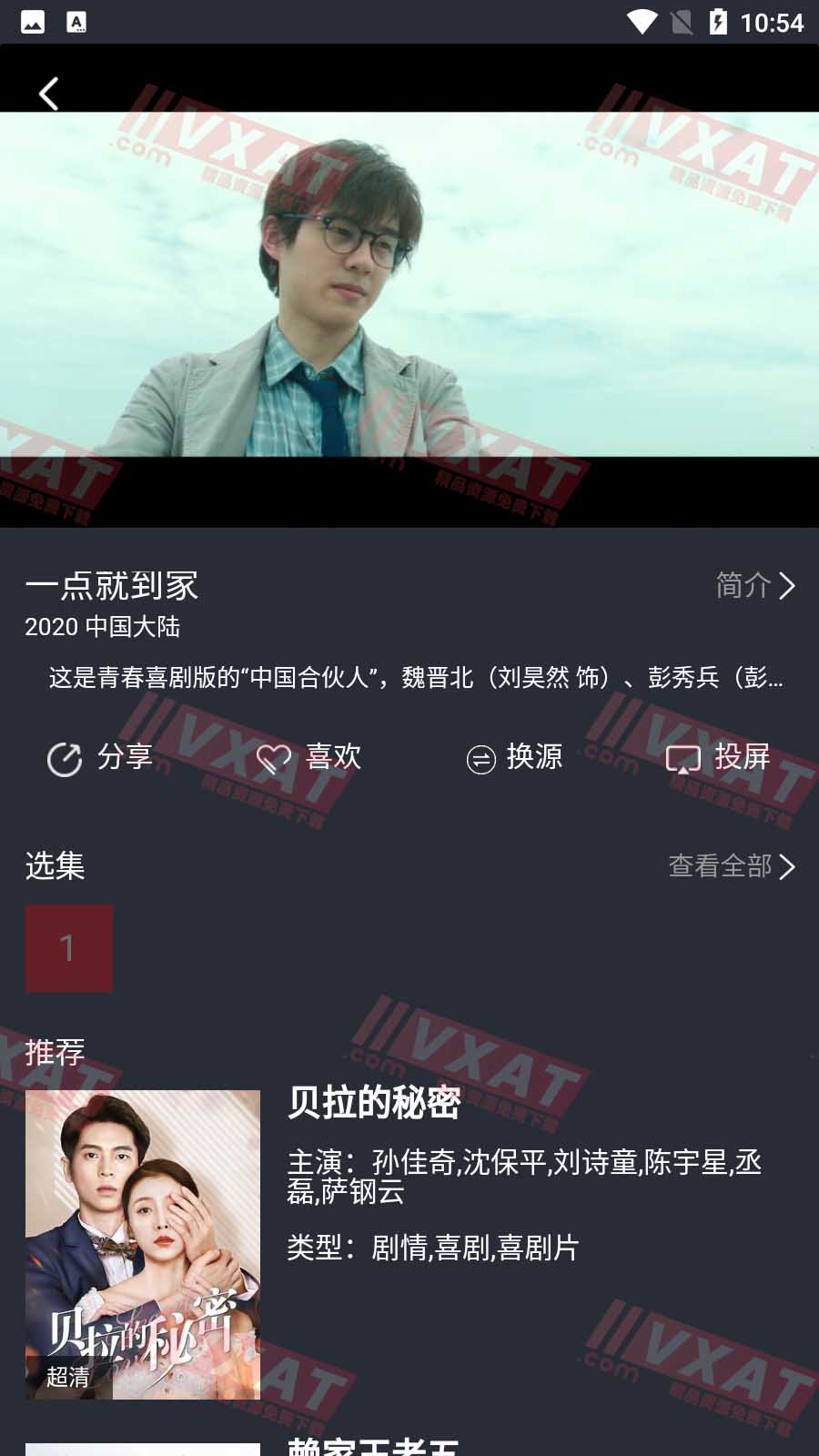819x1456 pixels.
Task: Select episode 1
Action: pyautogui.click(x=69, y=948)
